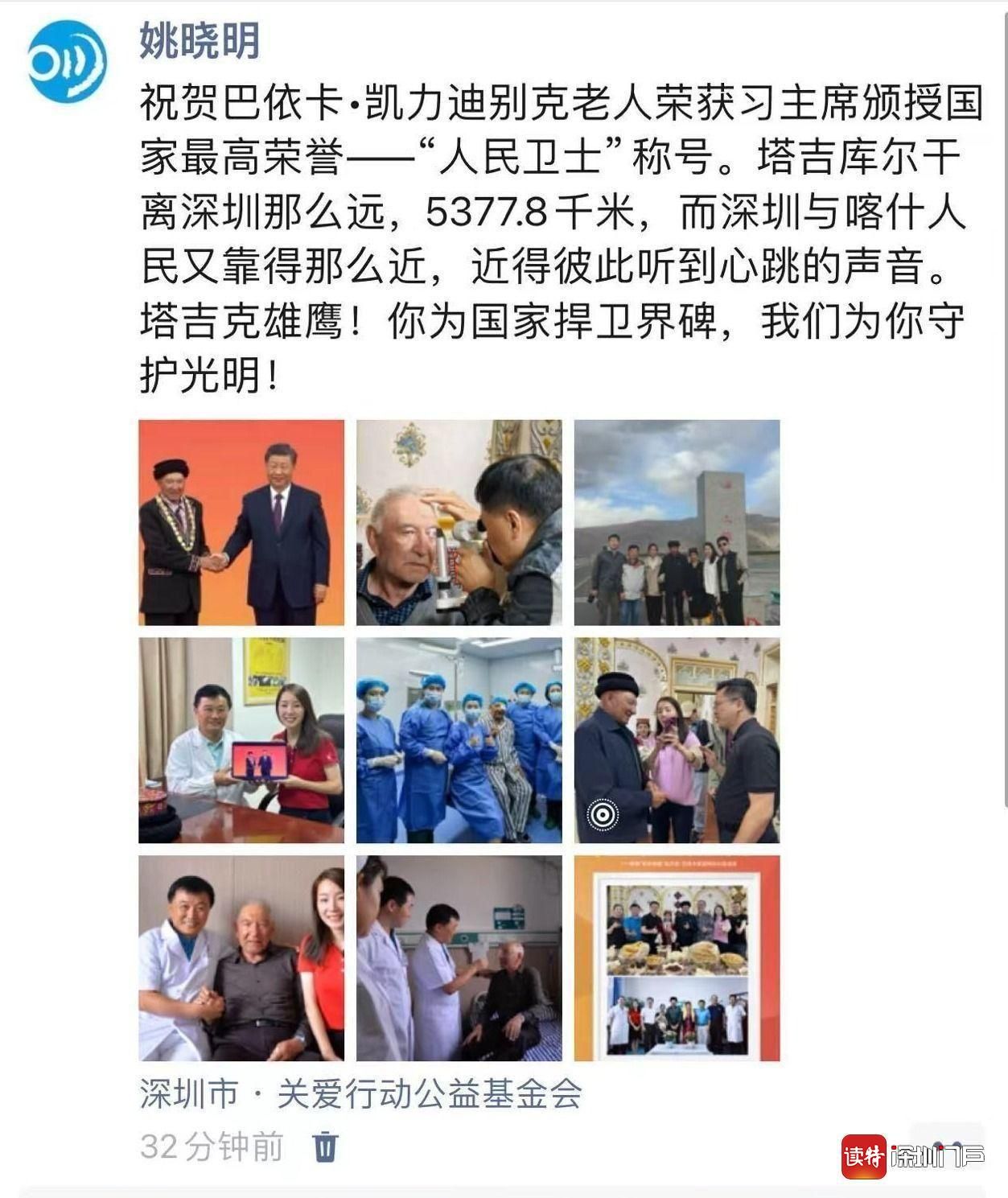View photo of doctor and woman holding tablet

241,740
